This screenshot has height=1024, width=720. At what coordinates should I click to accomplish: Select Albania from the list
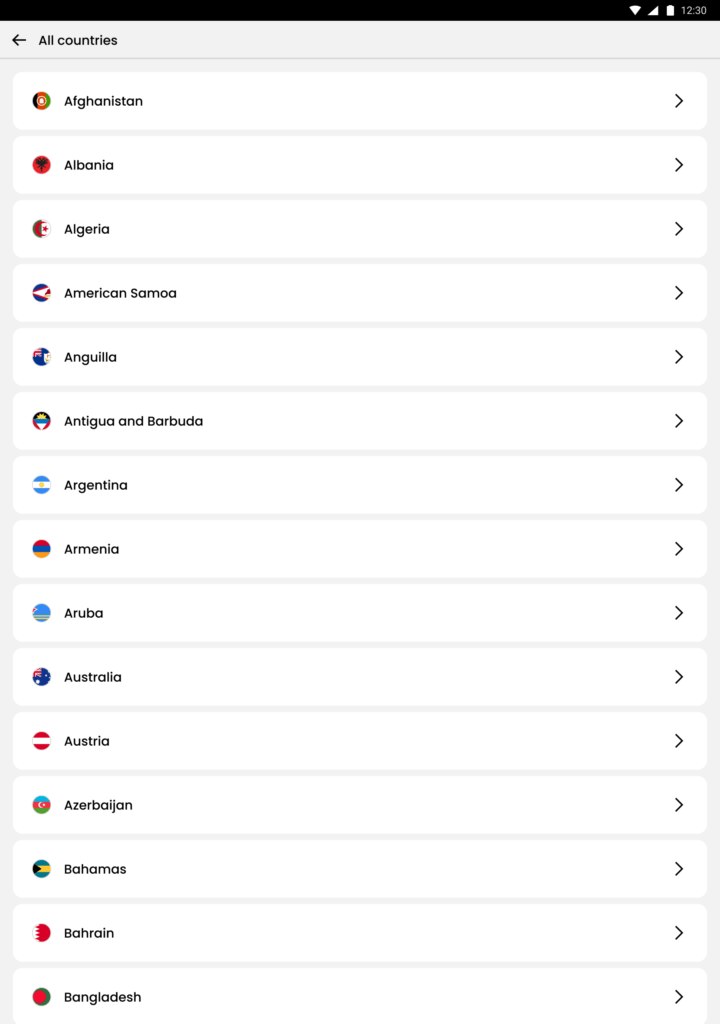[359, 165]
